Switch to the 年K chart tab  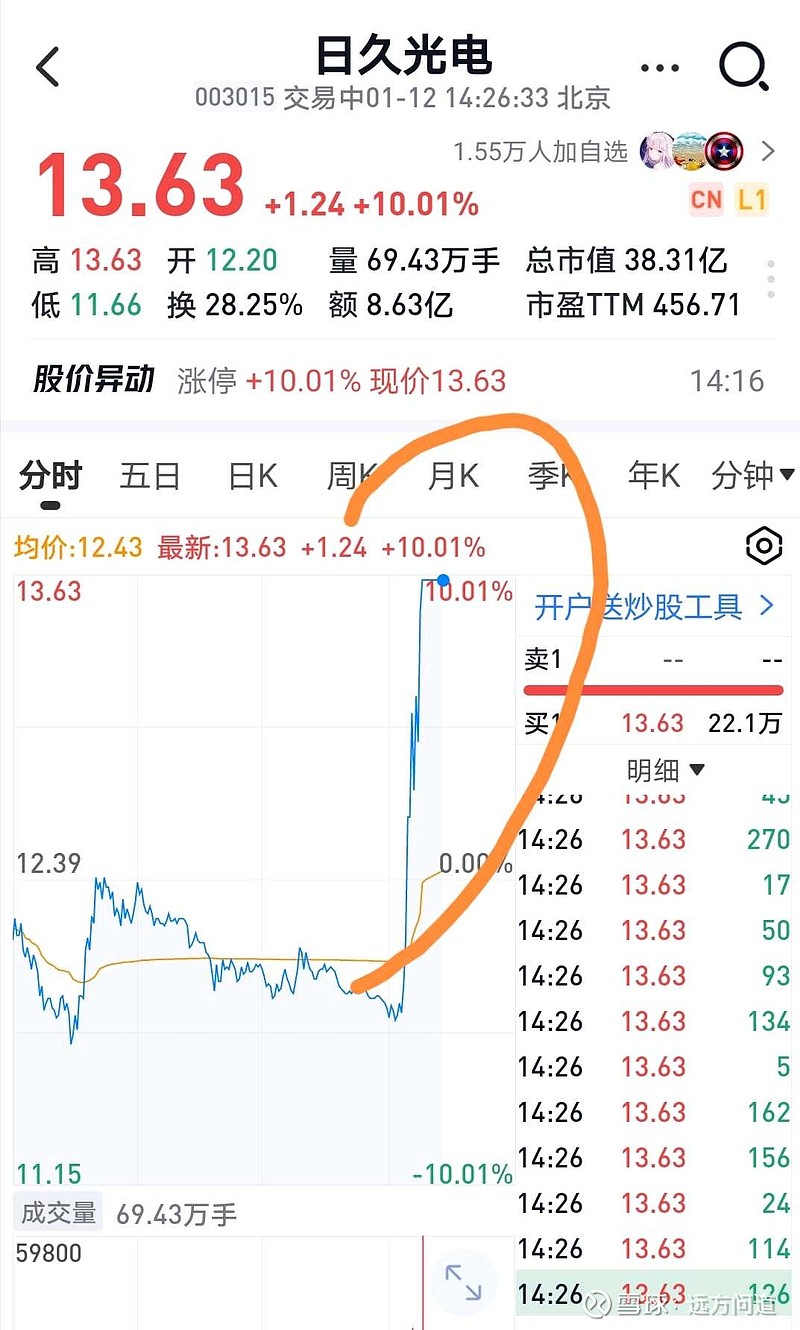point(653,476)
